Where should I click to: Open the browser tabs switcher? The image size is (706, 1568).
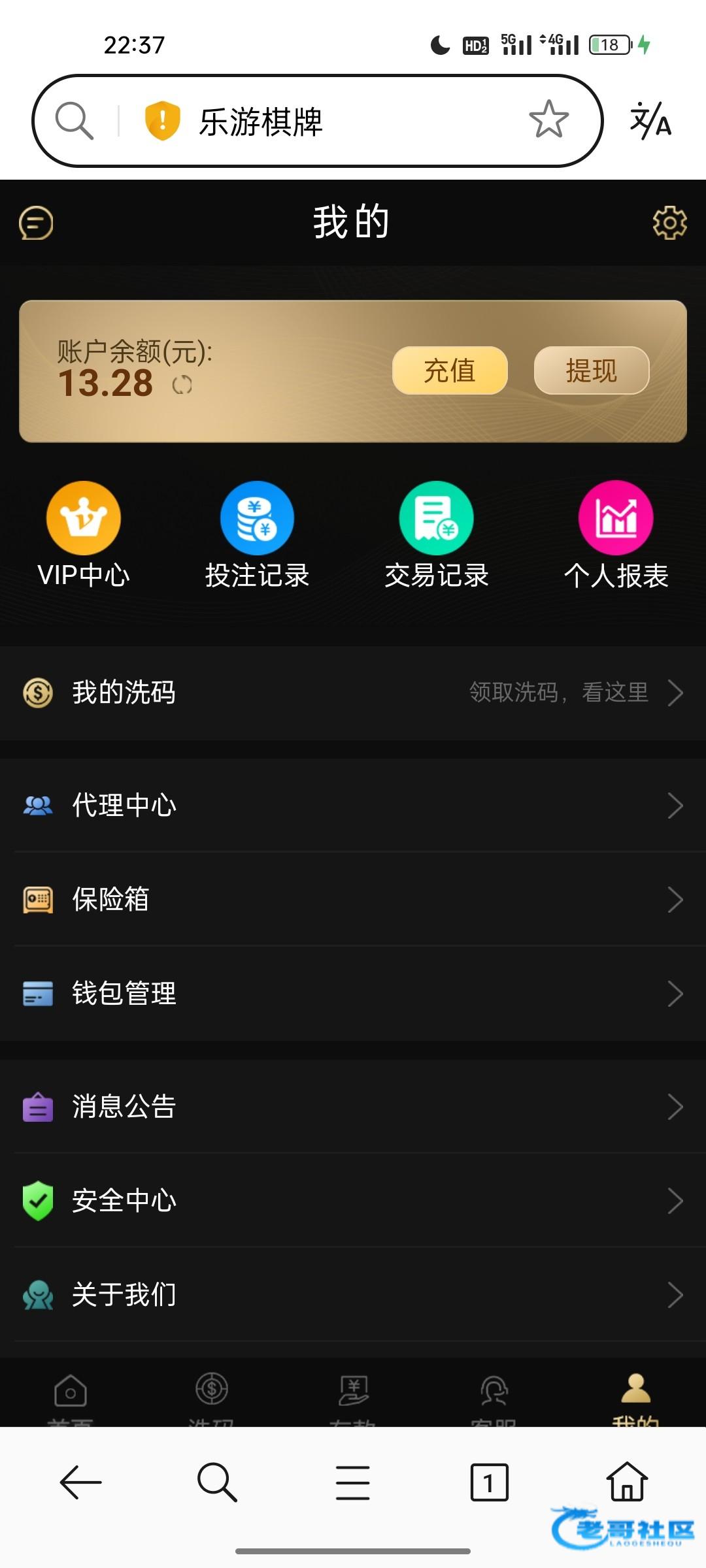click(x=489, y=1482)
